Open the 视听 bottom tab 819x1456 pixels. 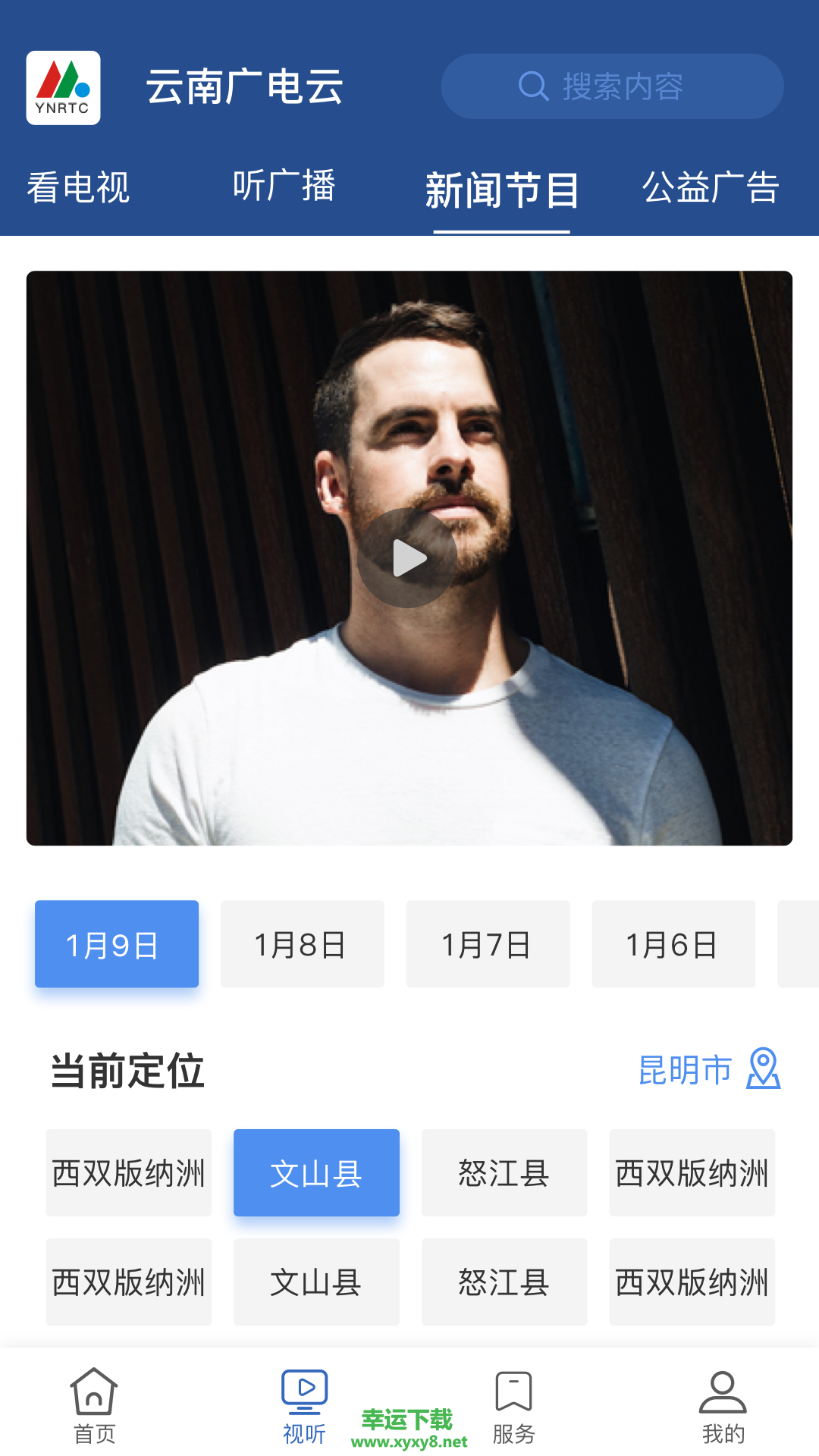304,1407
